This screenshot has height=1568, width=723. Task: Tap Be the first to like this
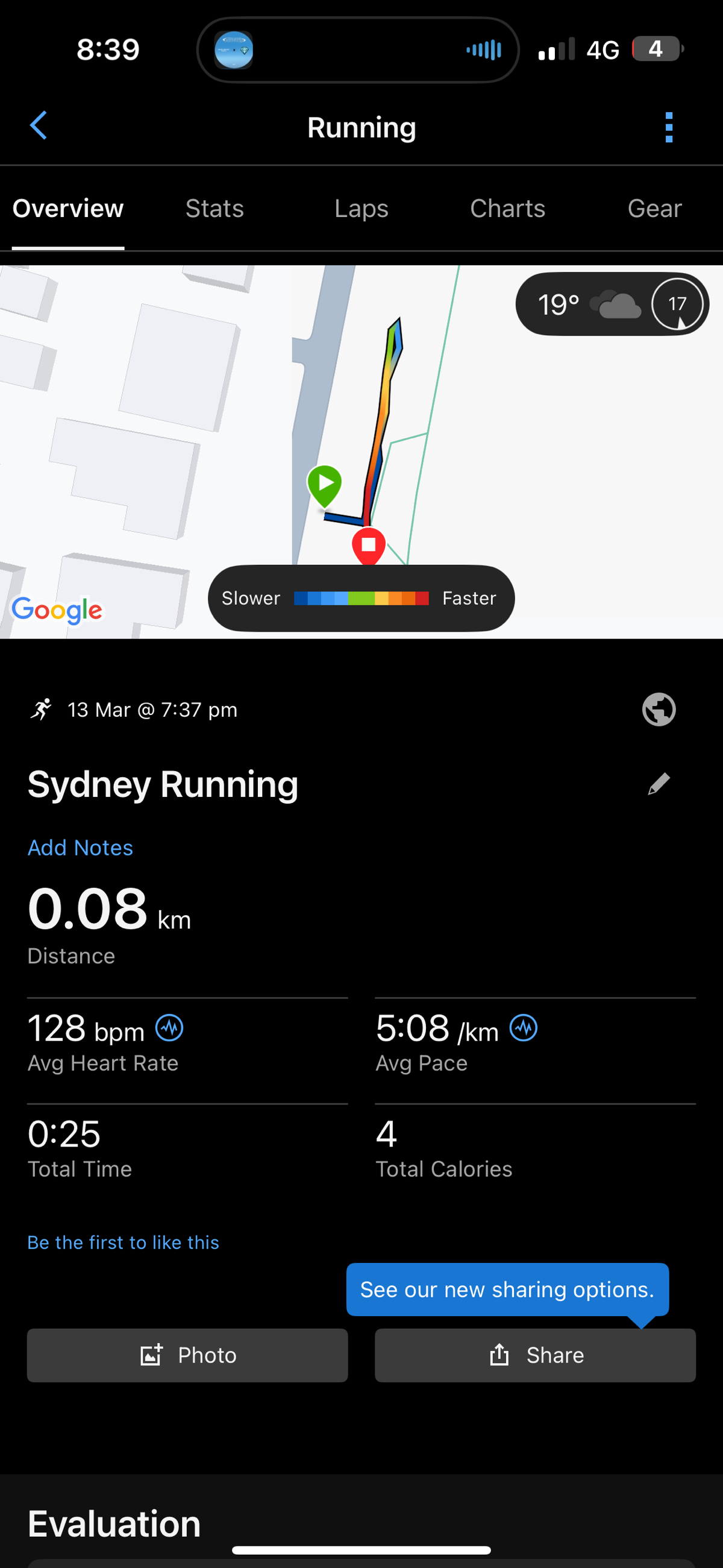[123, 1242]
